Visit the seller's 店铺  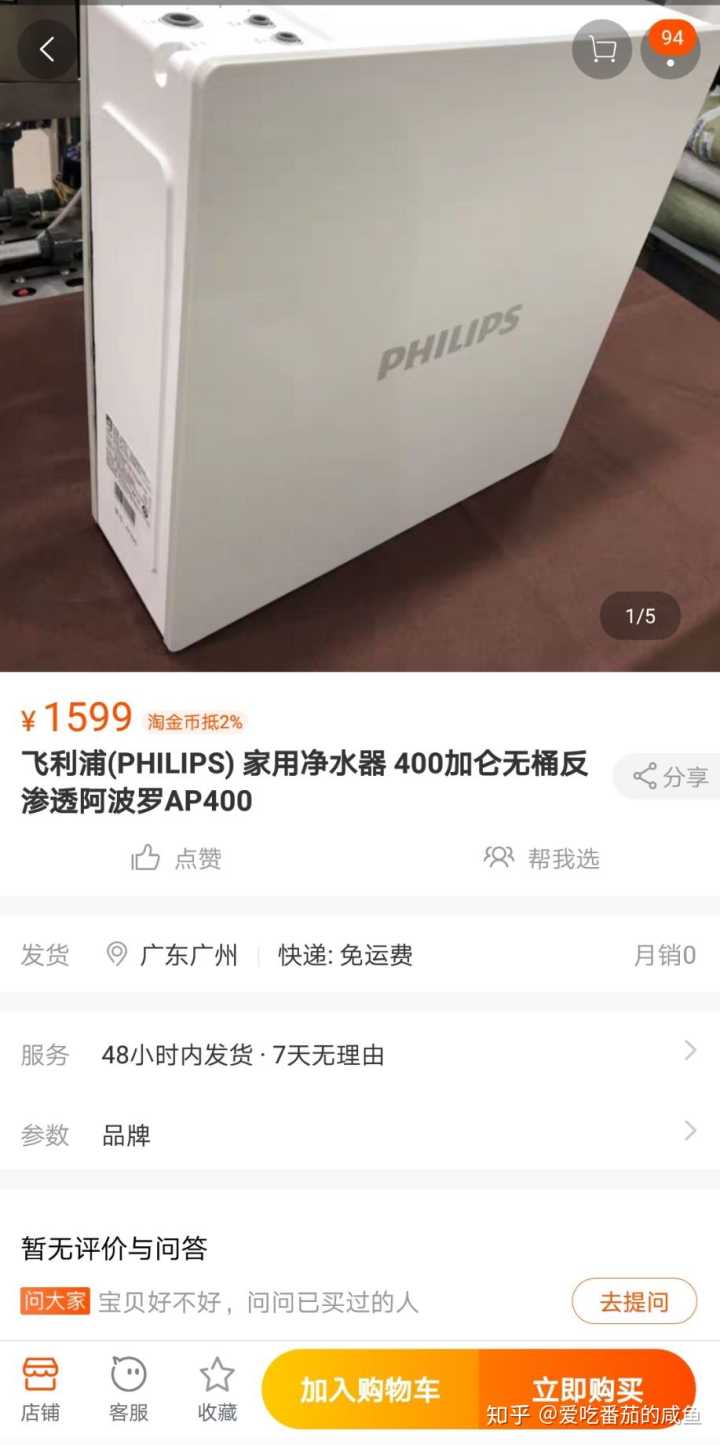tap(40, 1388)
